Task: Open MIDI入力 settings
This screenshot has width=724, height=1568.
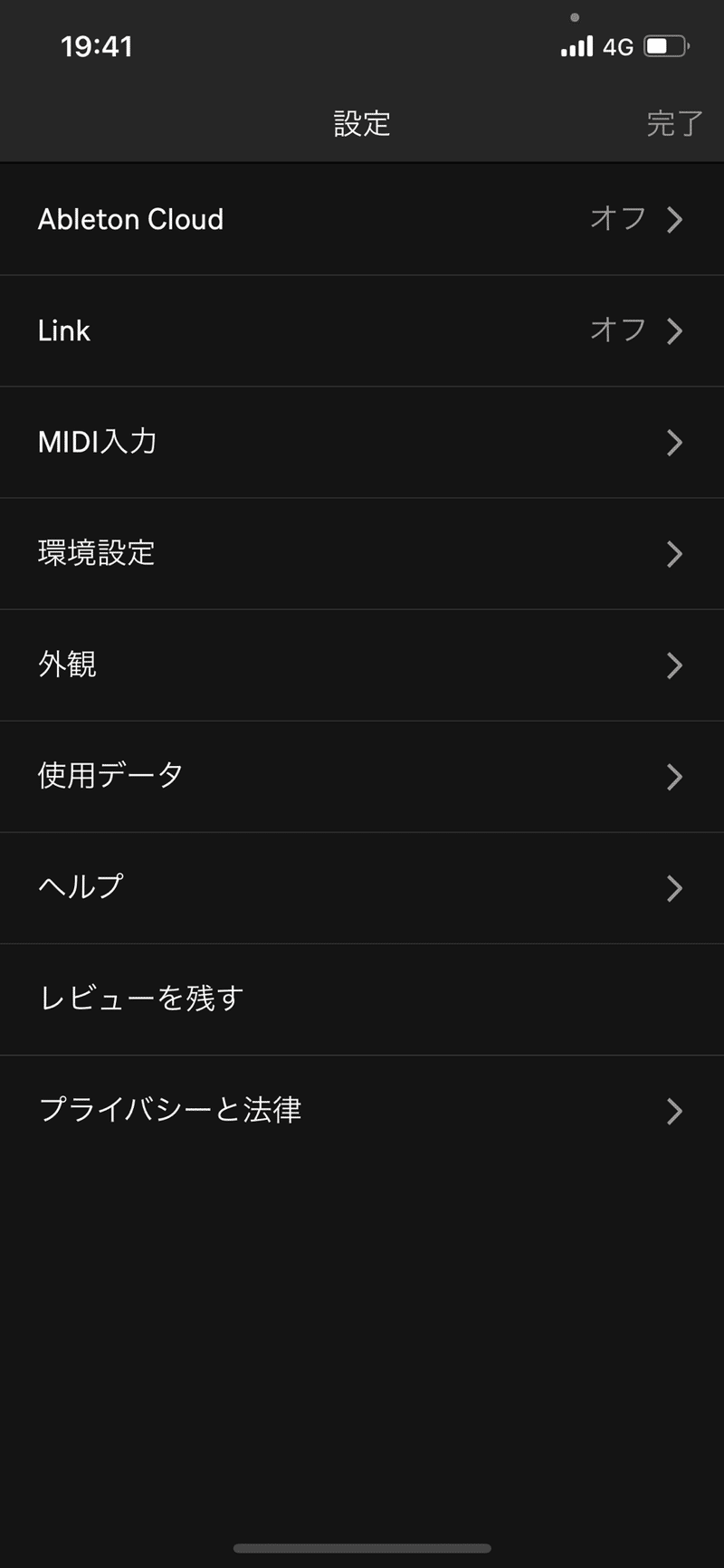Action: click(362, 442)
